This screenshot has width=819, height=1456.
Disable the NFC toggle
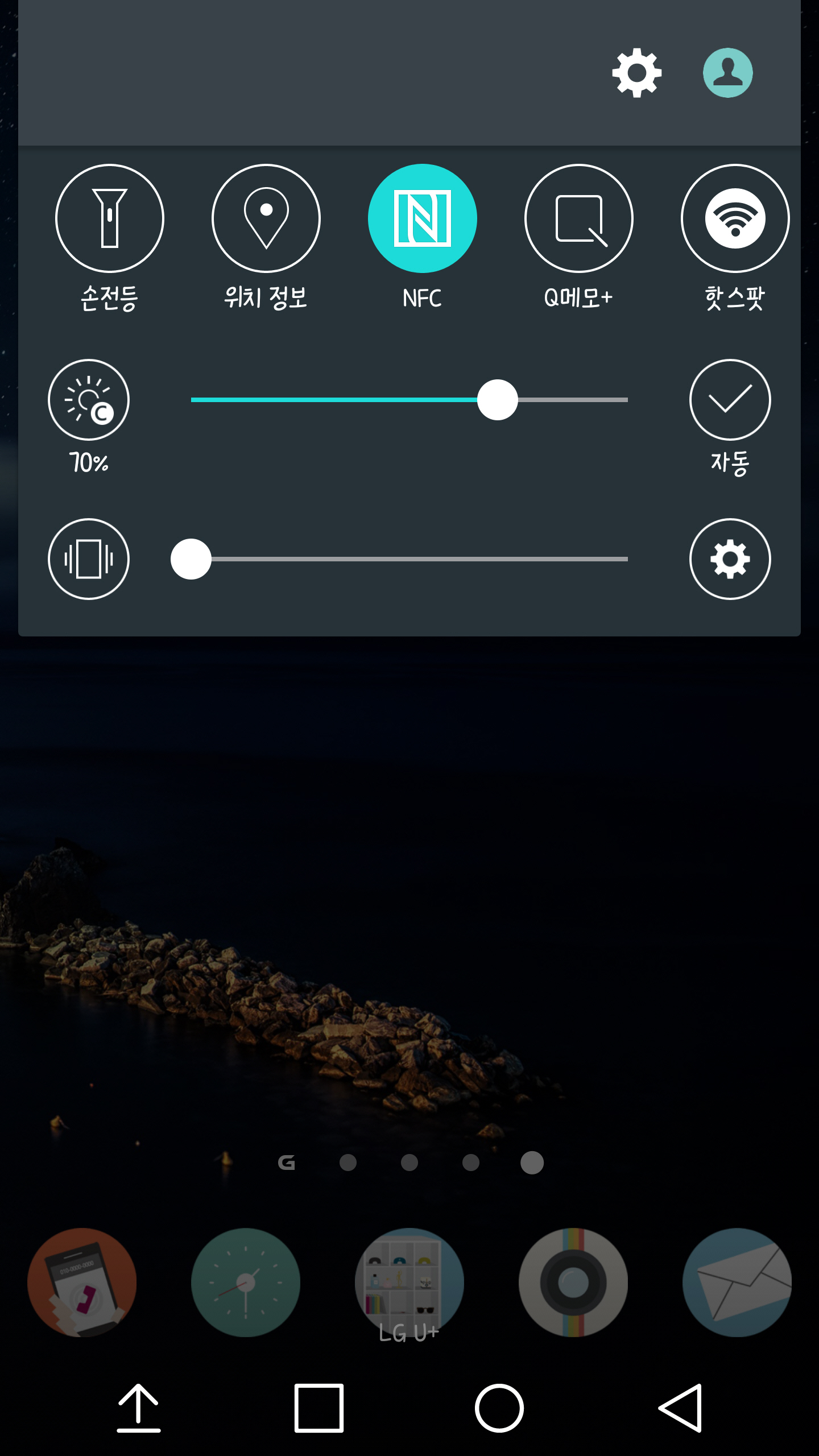(x=423, y=218)
